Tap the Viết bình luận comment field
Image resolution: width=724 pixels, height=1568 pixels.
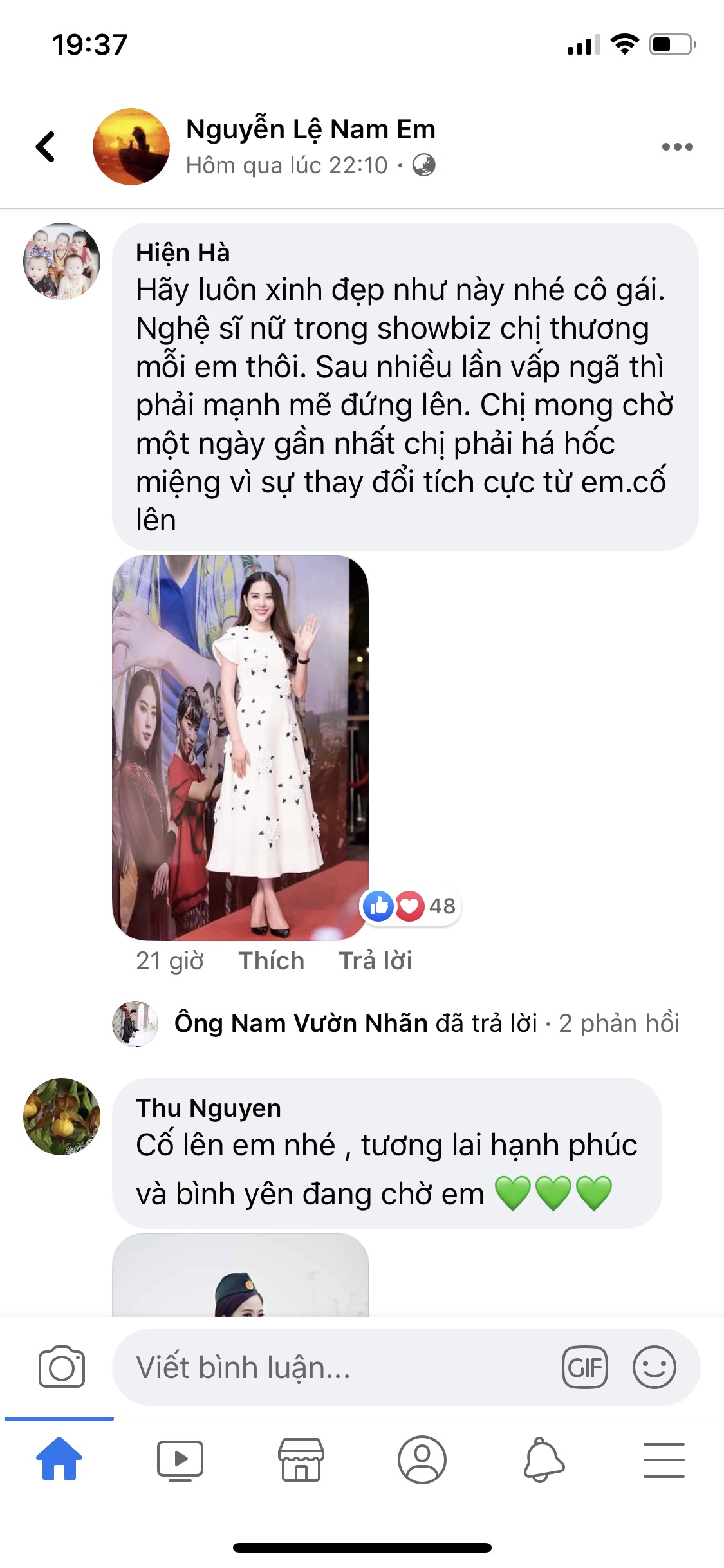click(335, 1367)
